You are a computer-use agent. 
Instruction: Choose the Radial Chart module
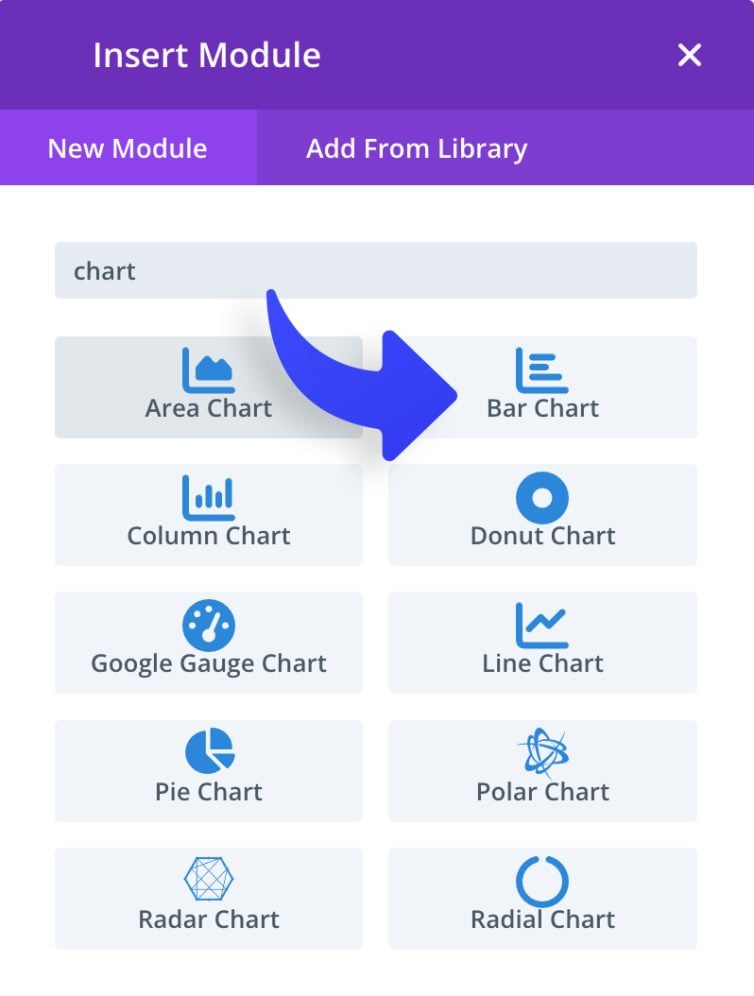click(542, 899)
